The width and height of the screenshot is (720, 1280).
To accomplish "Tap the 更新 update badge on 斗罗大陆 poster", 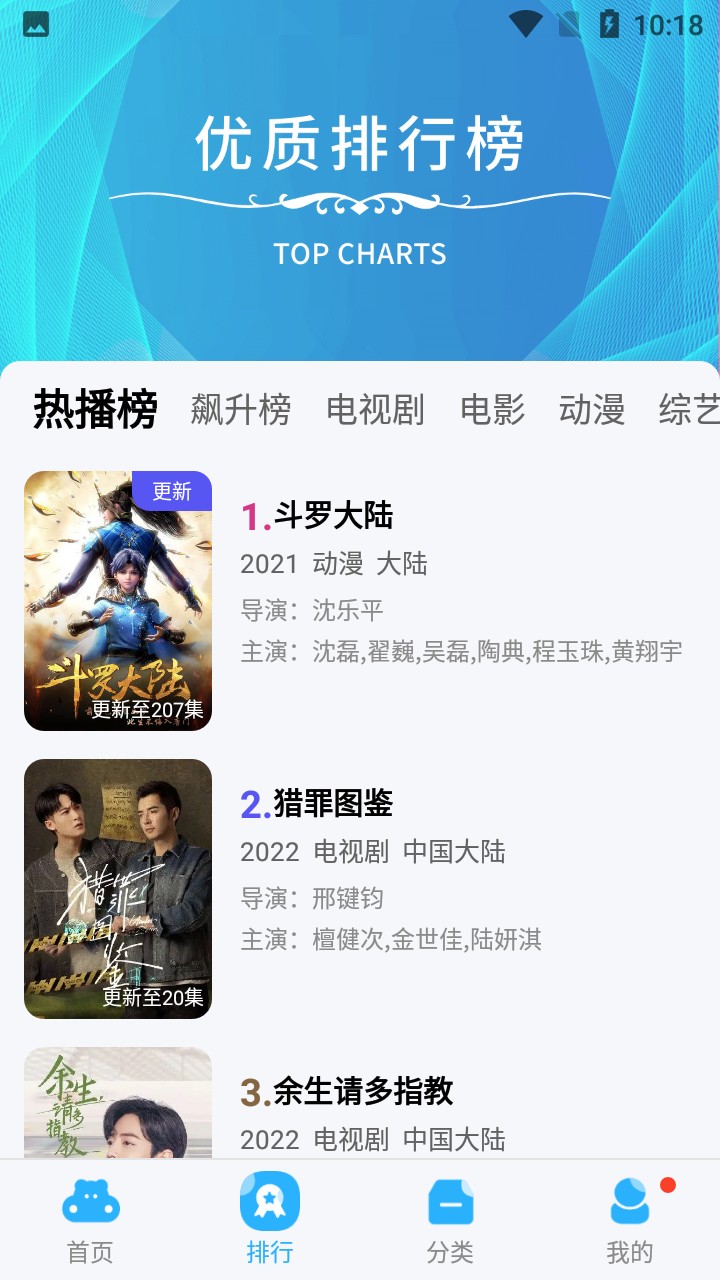I will click(x=172, y=492).
